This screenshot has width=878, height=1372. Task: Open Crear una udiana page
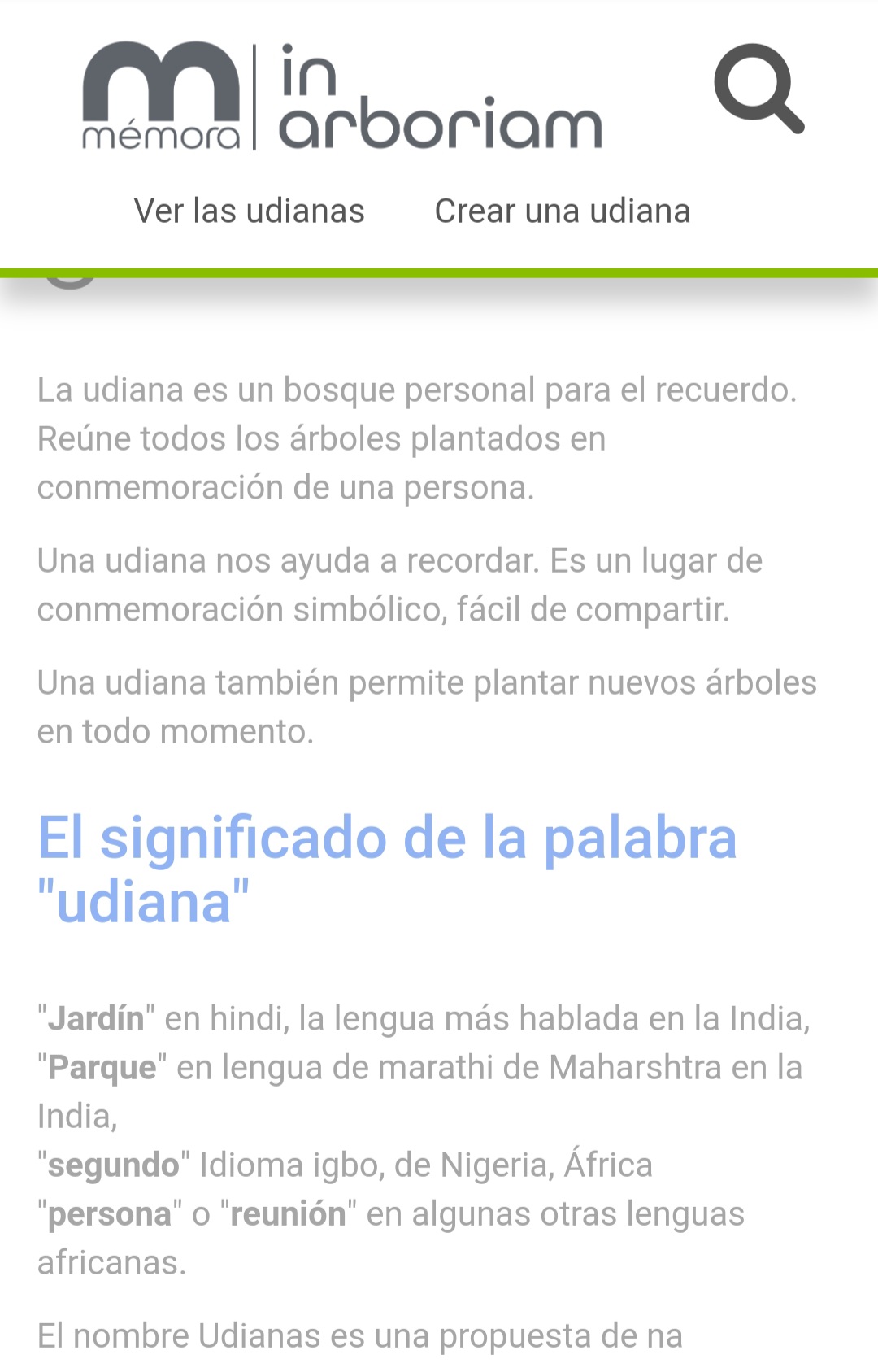562,211
